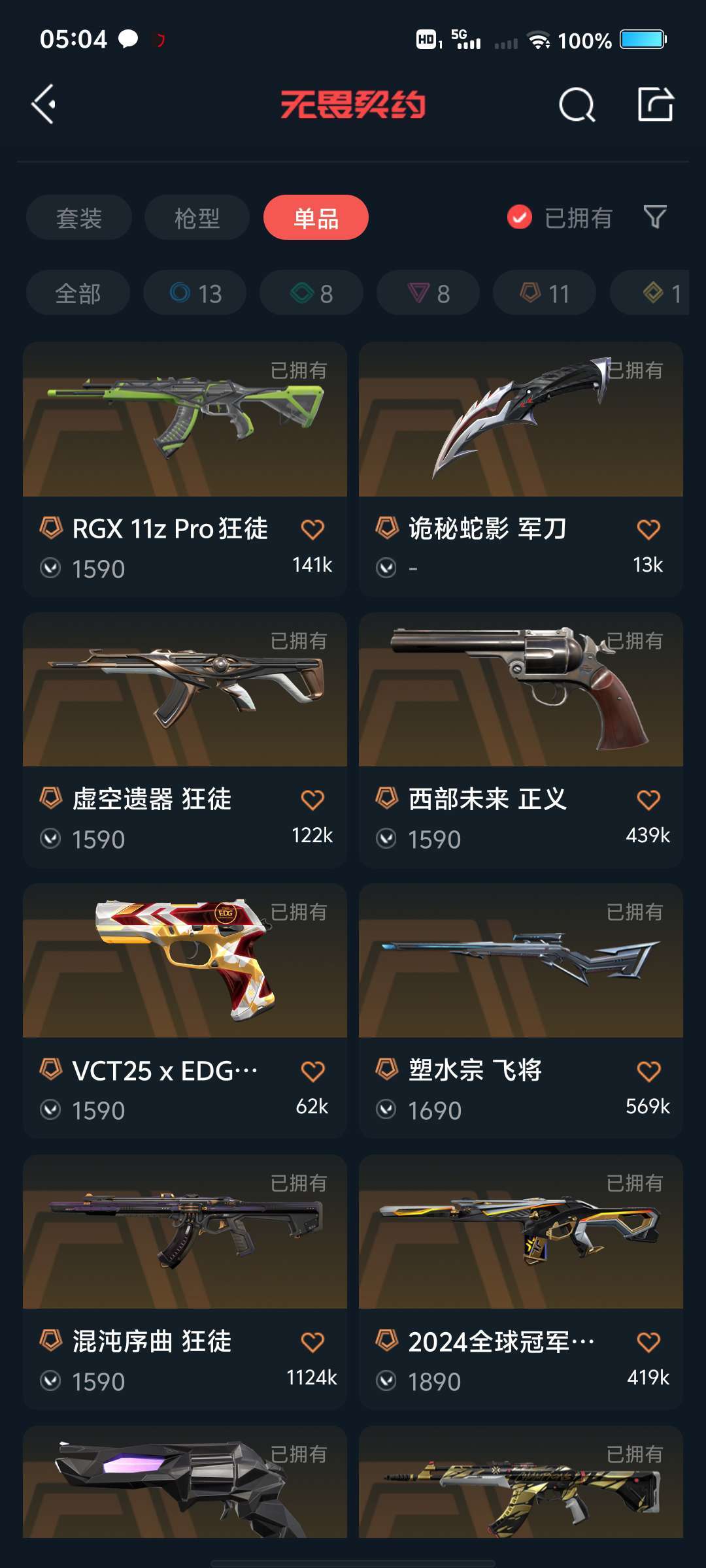Go back using the top-left arrow
706x1568 pixels.
(43, 105)
